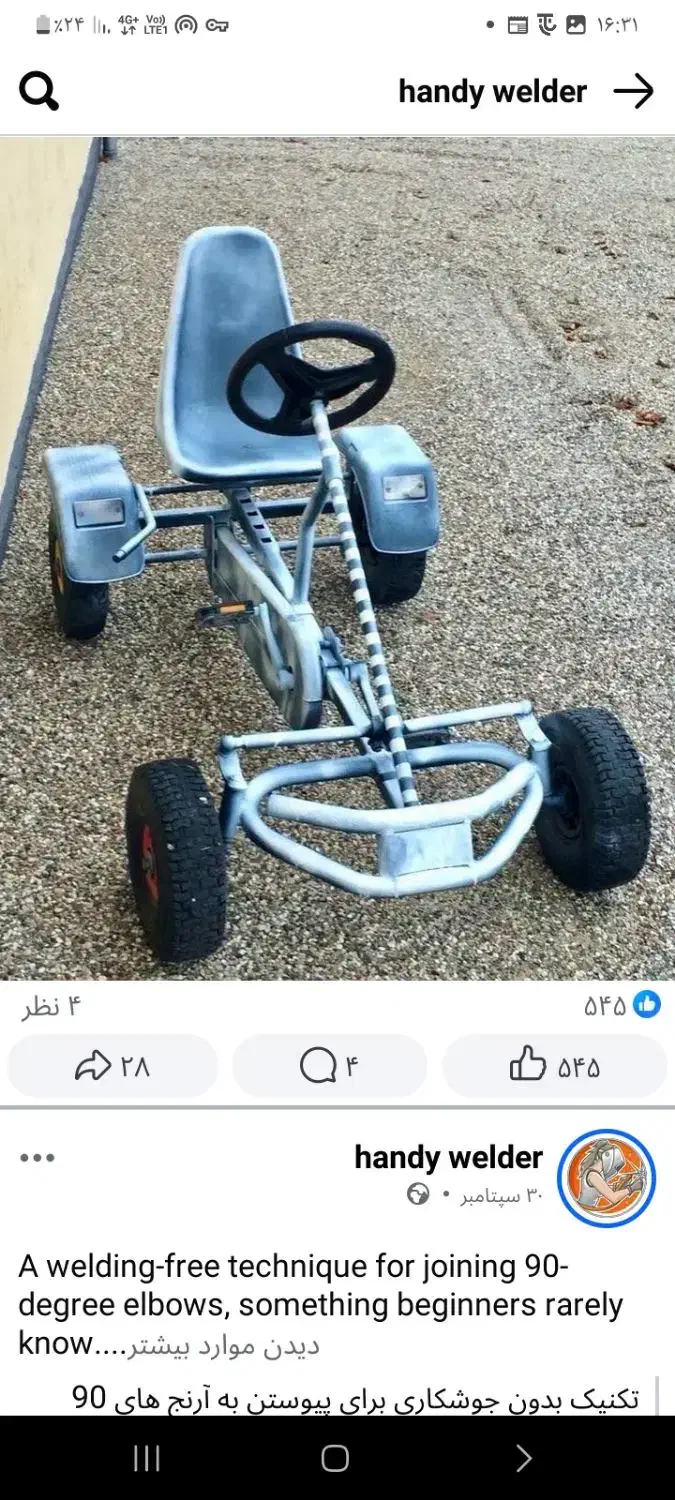
Task: Tap the system home button
Action: pos(335,1458)
